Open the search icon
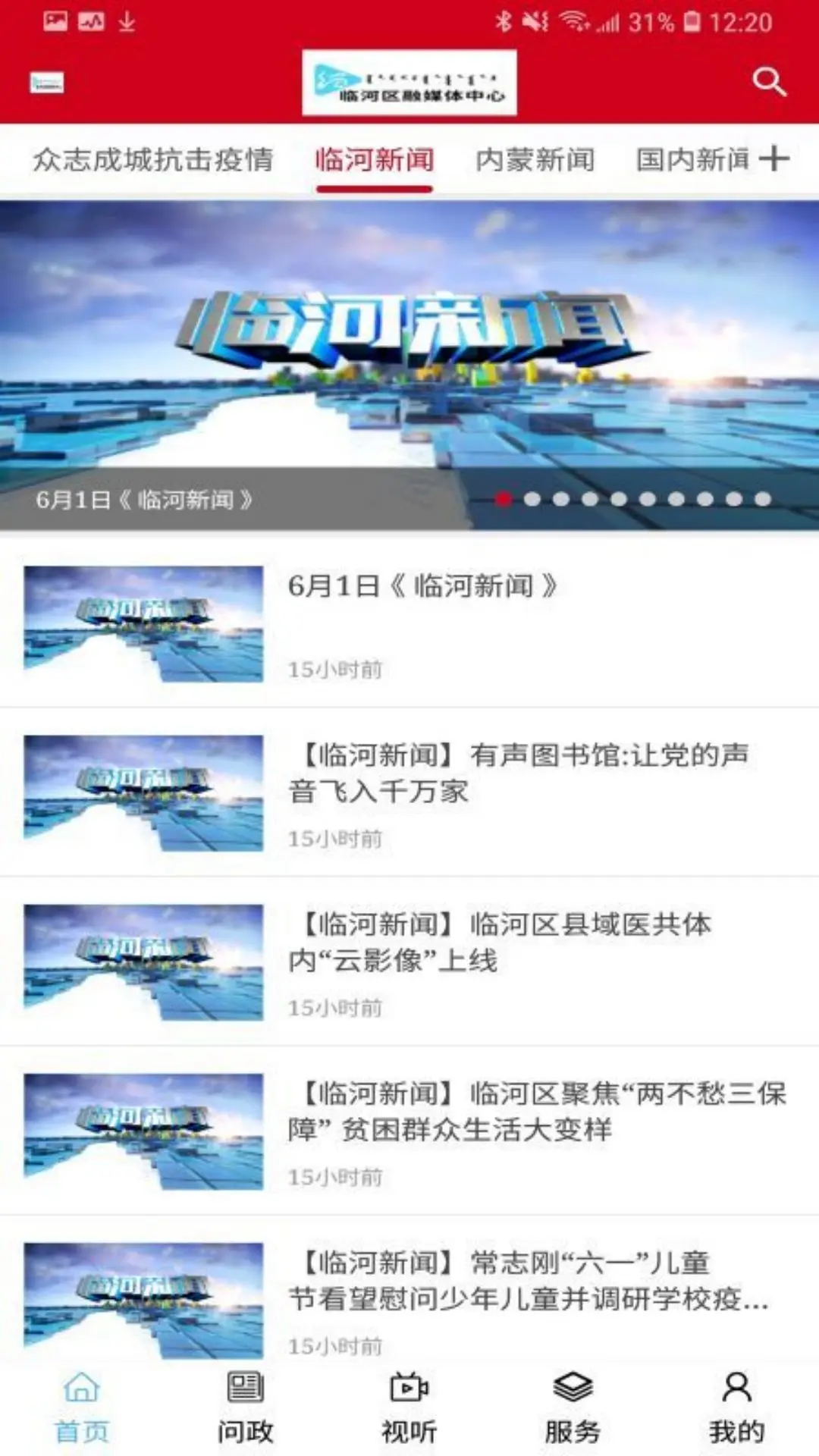819x1456 pixels. (769, 81)
